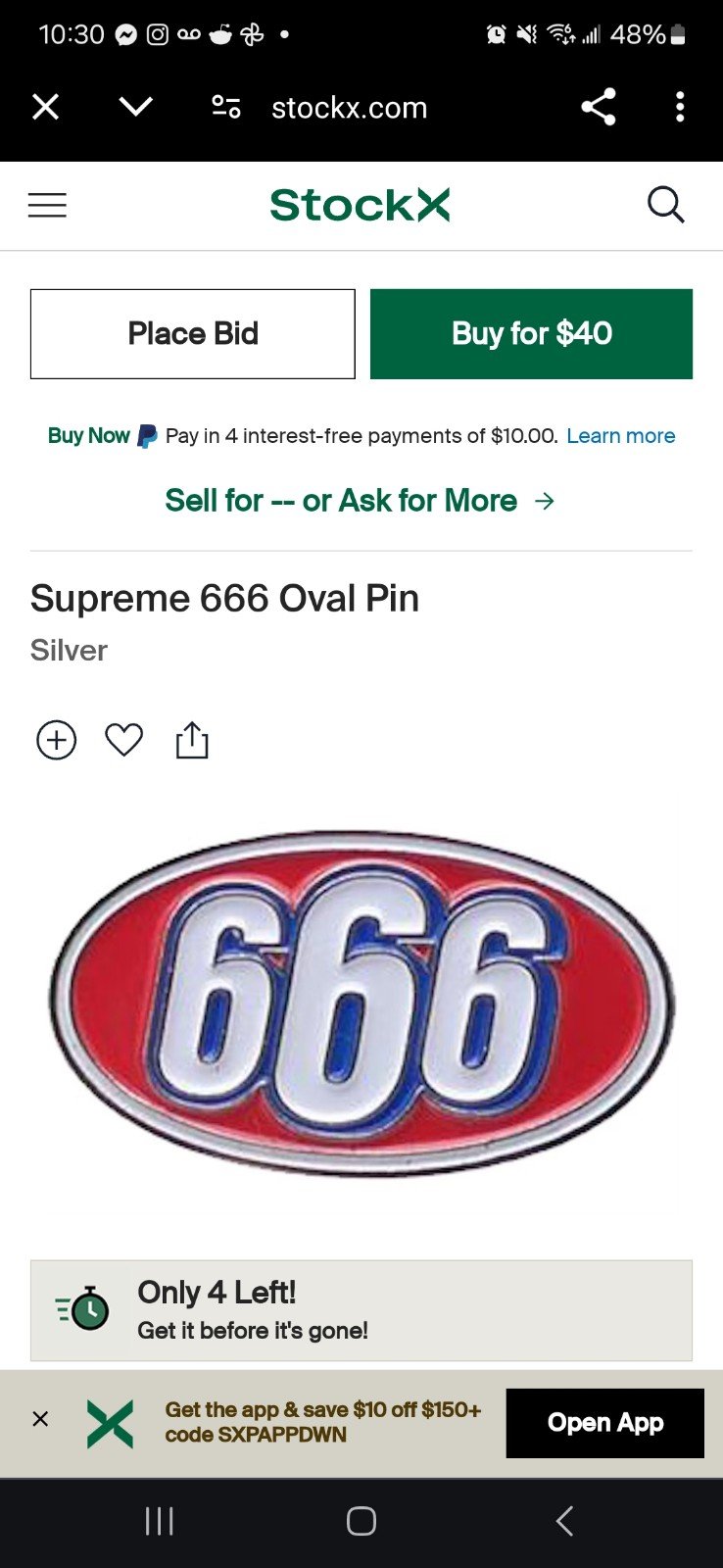Tap Open App
This screenshot has width=723, height=1568.
pyautogui.click(x=605, y=1423)
